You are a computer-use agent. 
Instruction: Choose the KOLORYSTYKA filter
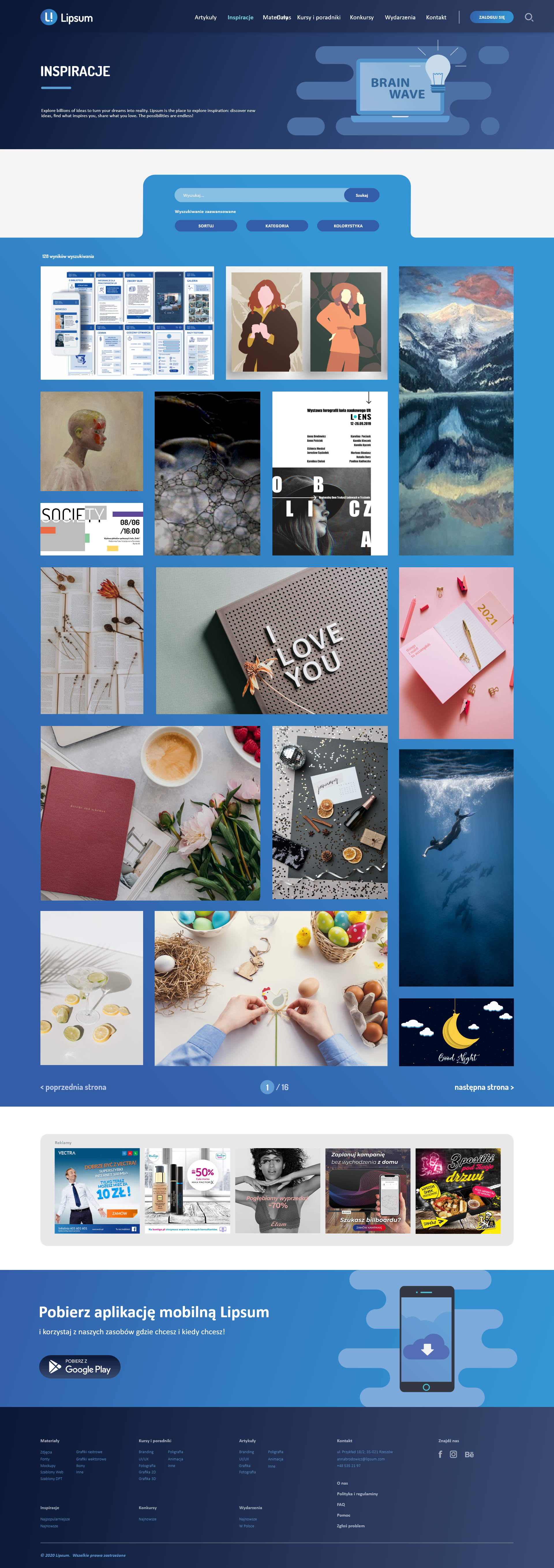tap(348, 225)
